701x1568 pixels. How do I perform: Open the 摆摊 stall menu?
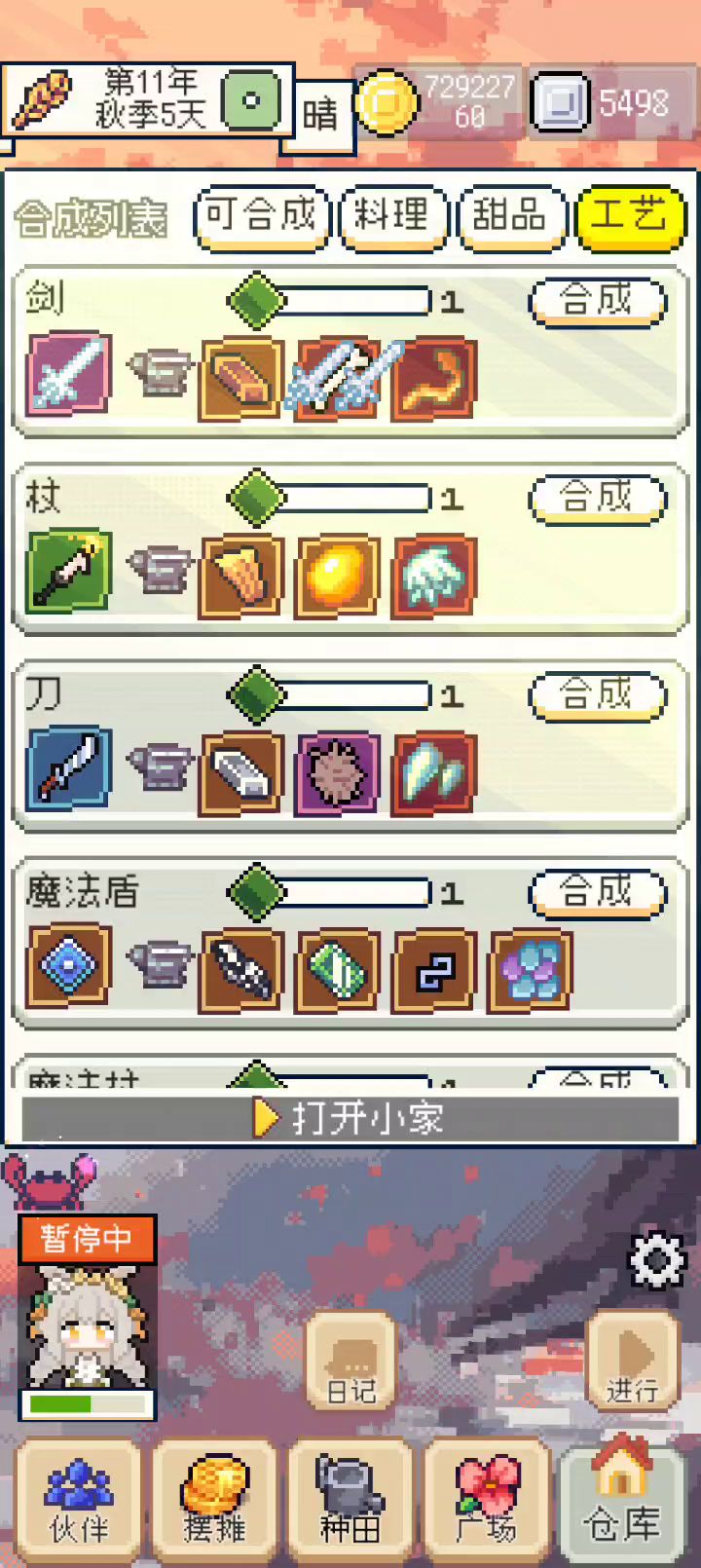pos(214,1502)
